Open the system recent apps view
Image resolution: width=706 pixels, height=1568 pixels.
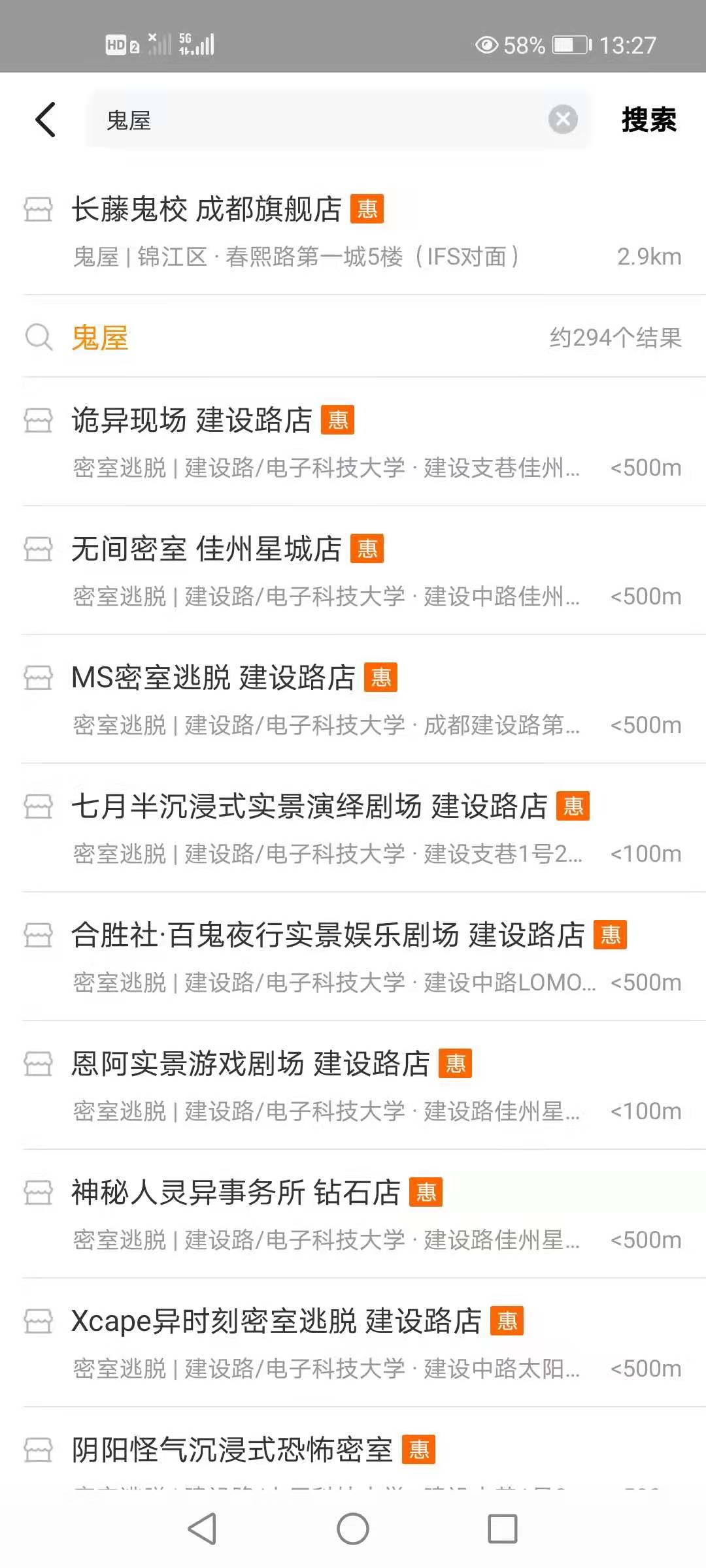point(503,1529)
